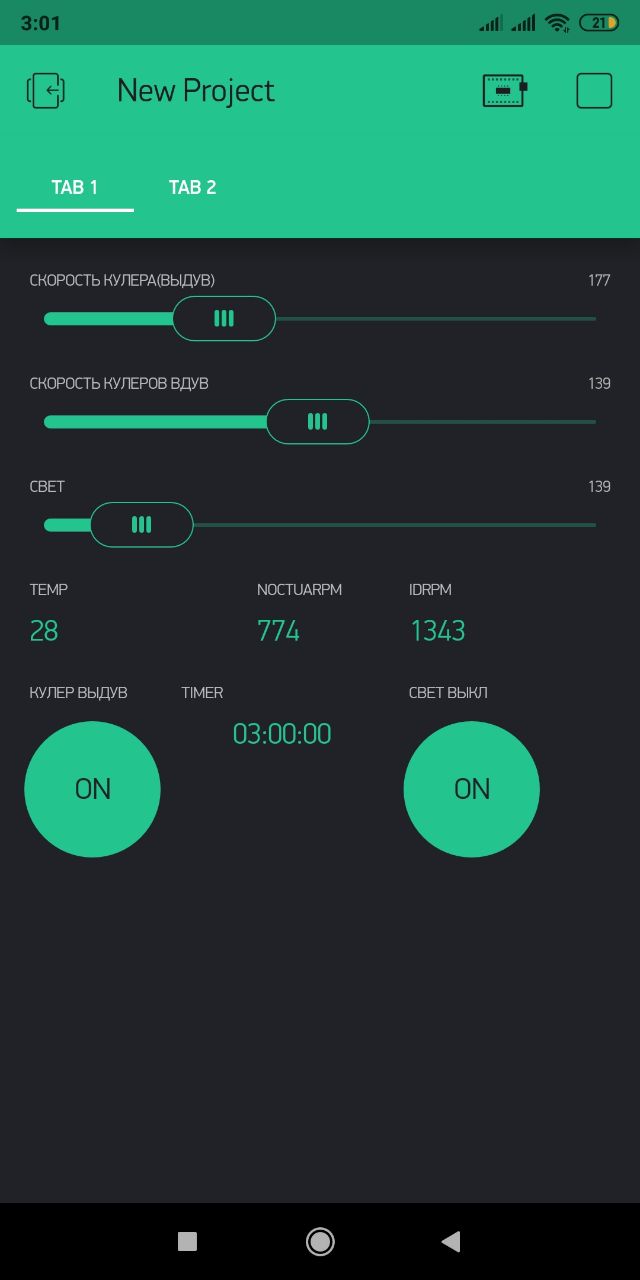Toggle the СВЕТ ВЫКЛ ON button
This screenshot has height=1280, width=640.
(472, 789)
